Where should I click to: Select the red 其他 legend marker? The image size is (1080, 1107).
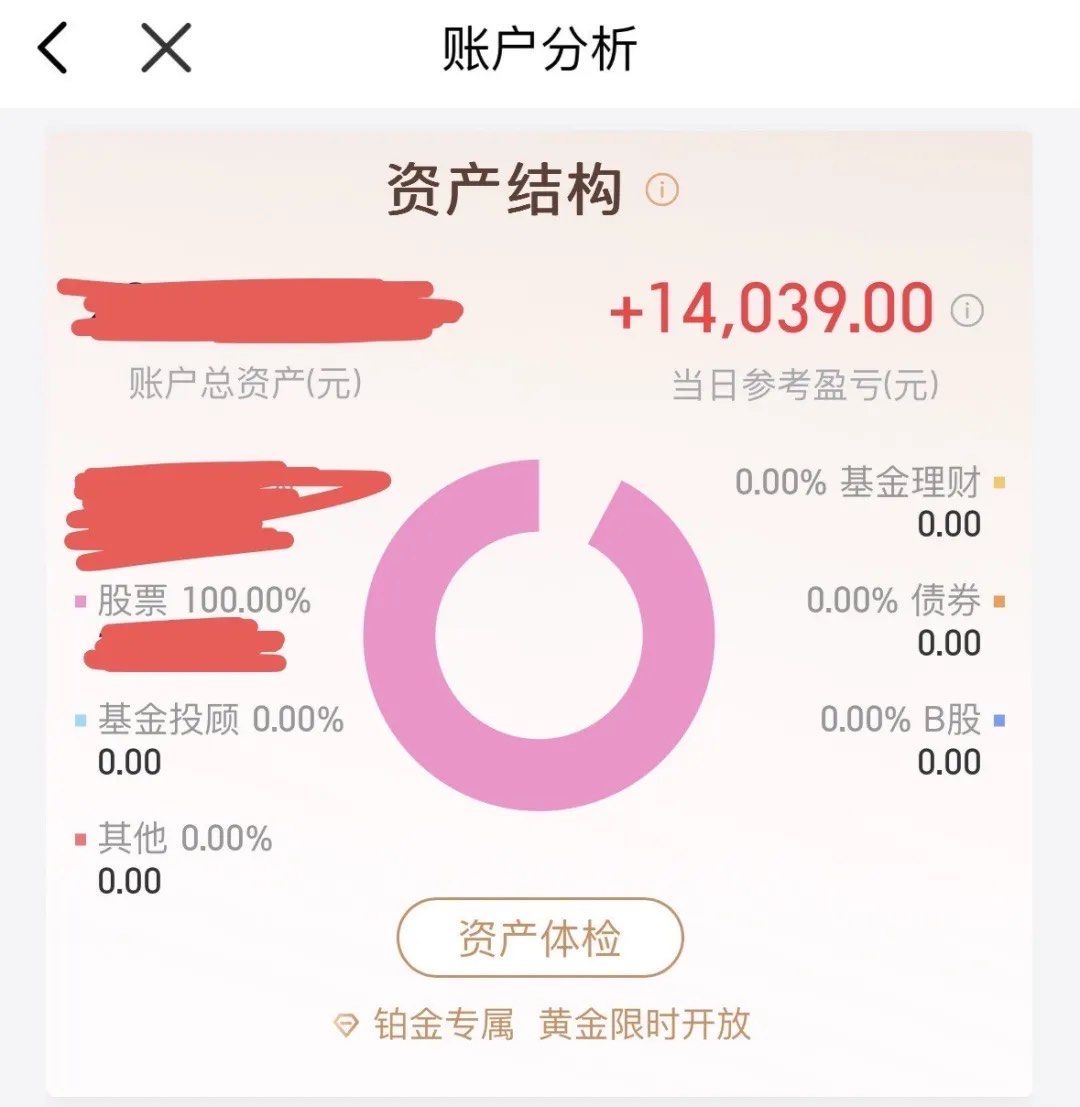[79, 840]
